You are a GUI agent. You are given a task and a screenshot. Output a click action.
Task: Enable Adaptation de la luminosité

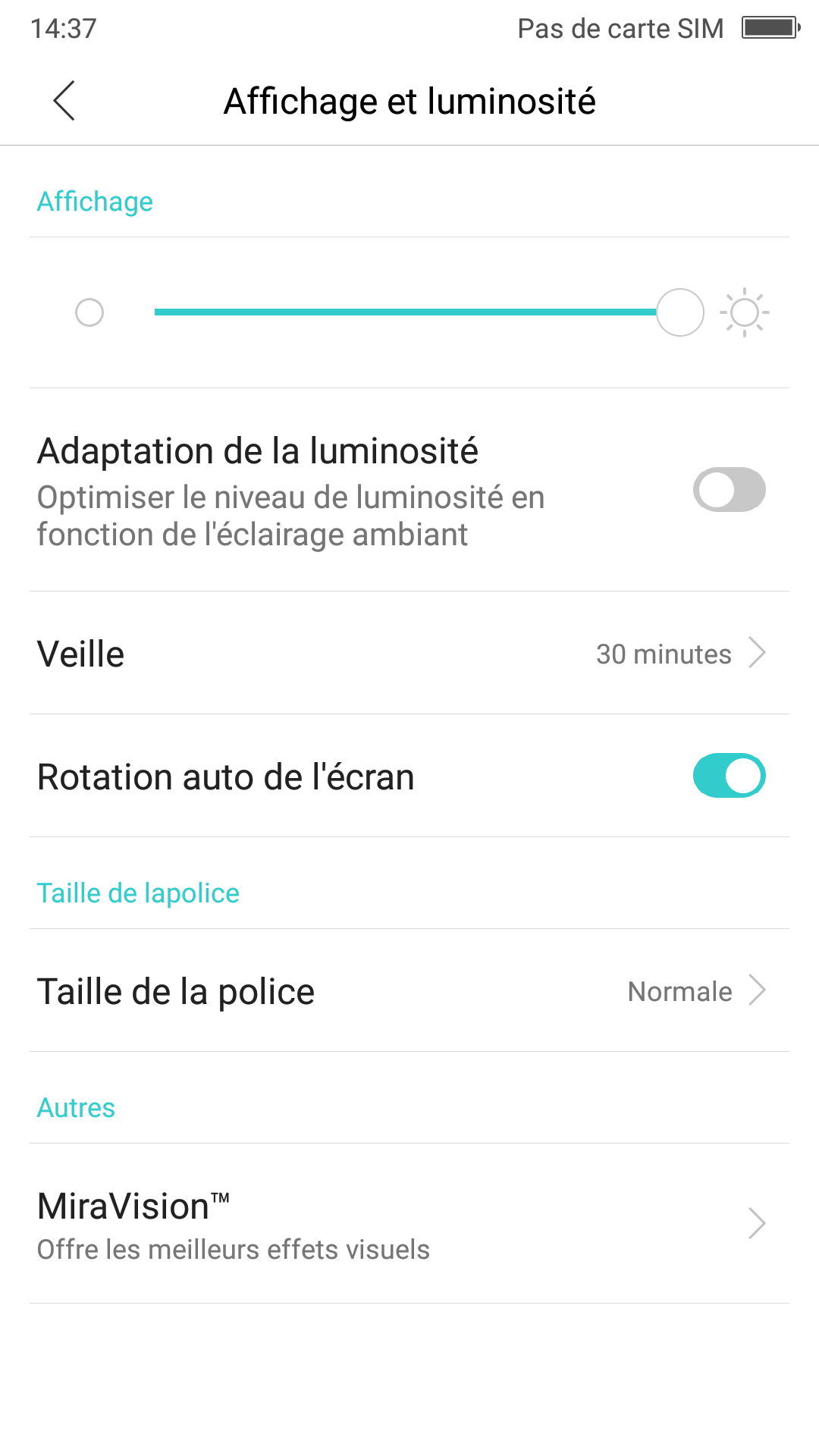(729, 490)
